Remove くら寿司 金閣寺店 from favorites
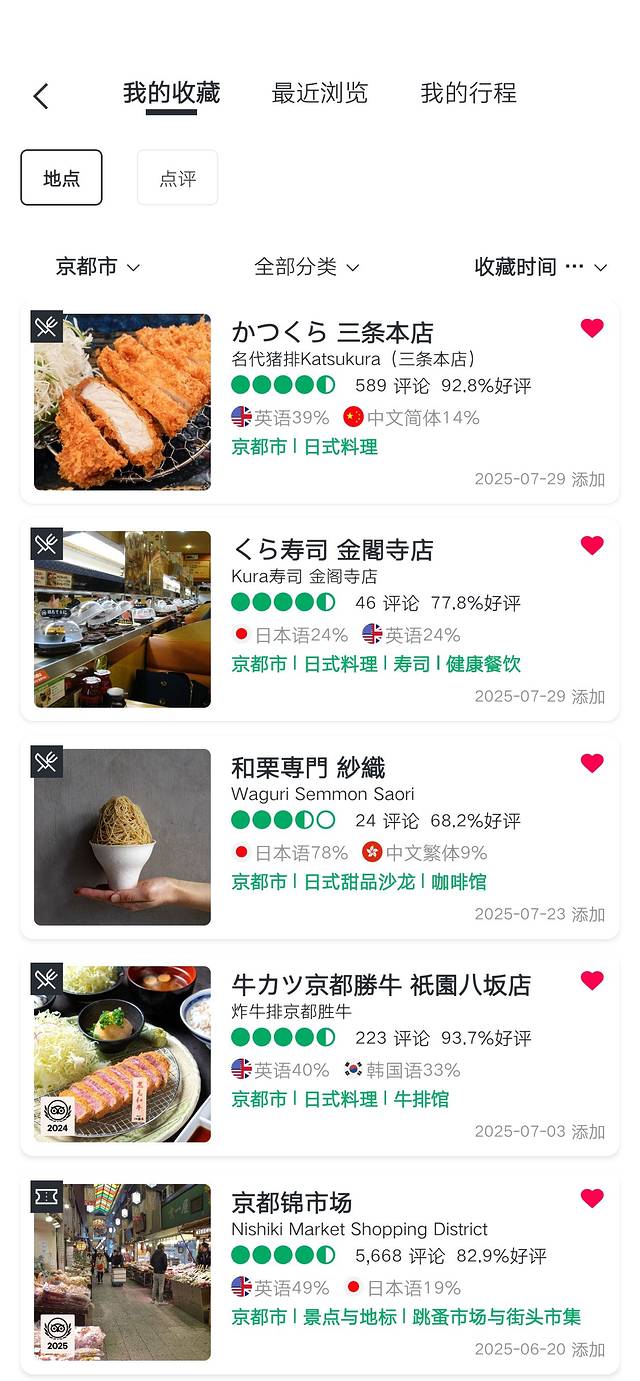The height and width of the screenshot is (1381, 640). pyautogui.click(x=592, y=545)
